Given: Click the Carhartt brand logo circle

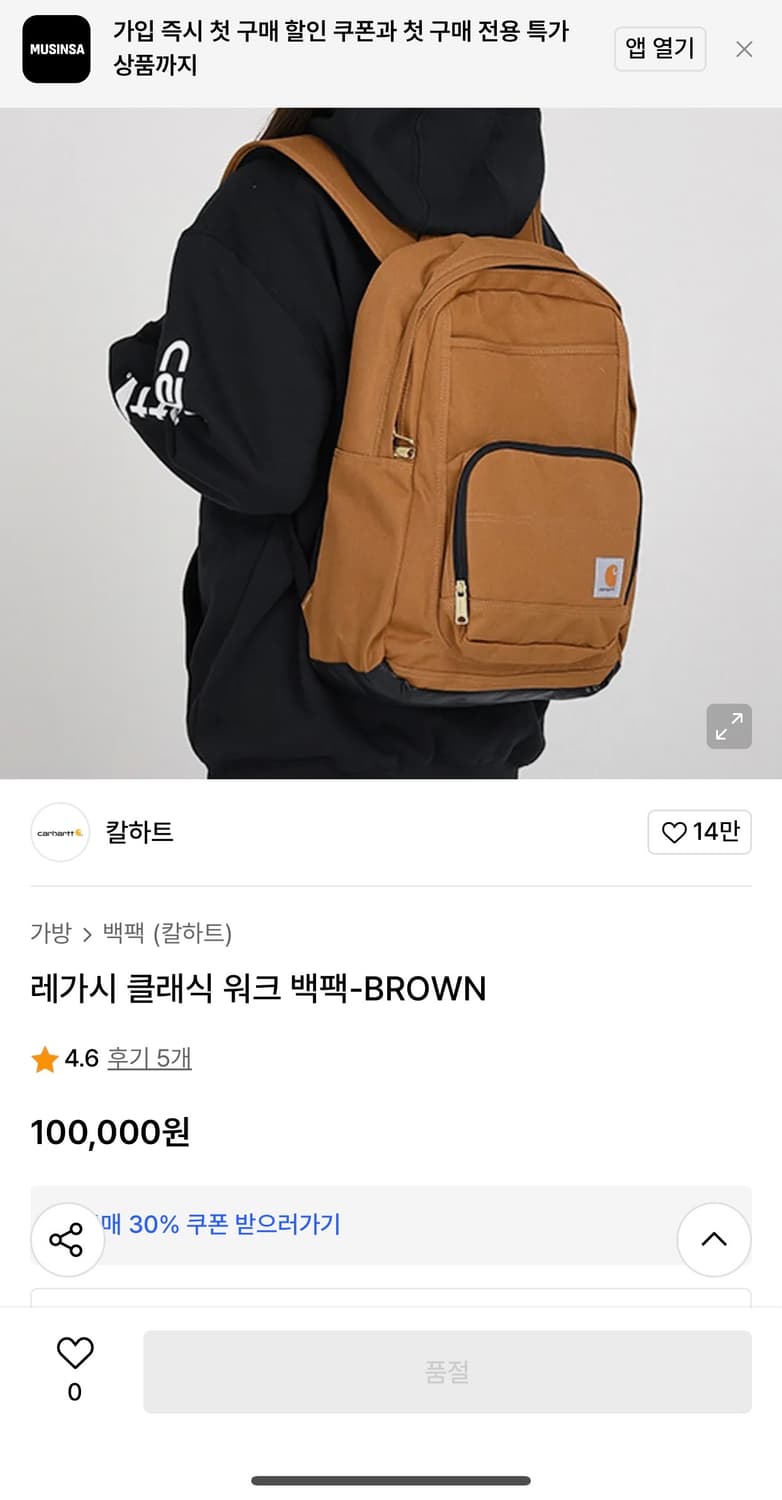Looking at the screenshot, I should click(59, 832).
